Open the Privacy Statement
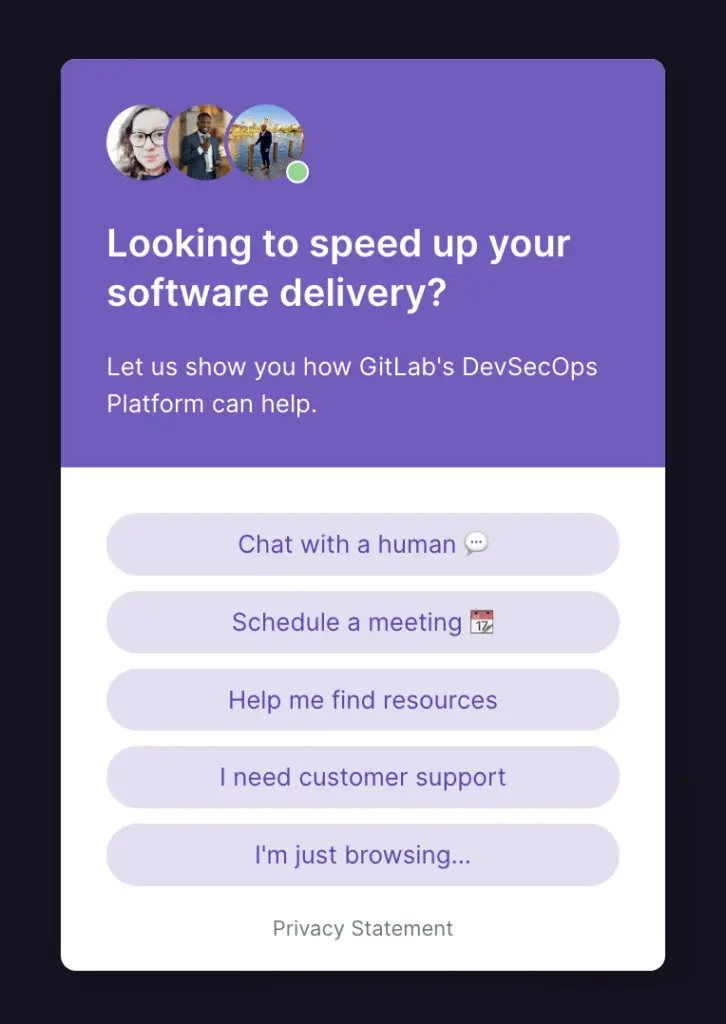Screen dimensions: 726x1024 pos(362,928)
